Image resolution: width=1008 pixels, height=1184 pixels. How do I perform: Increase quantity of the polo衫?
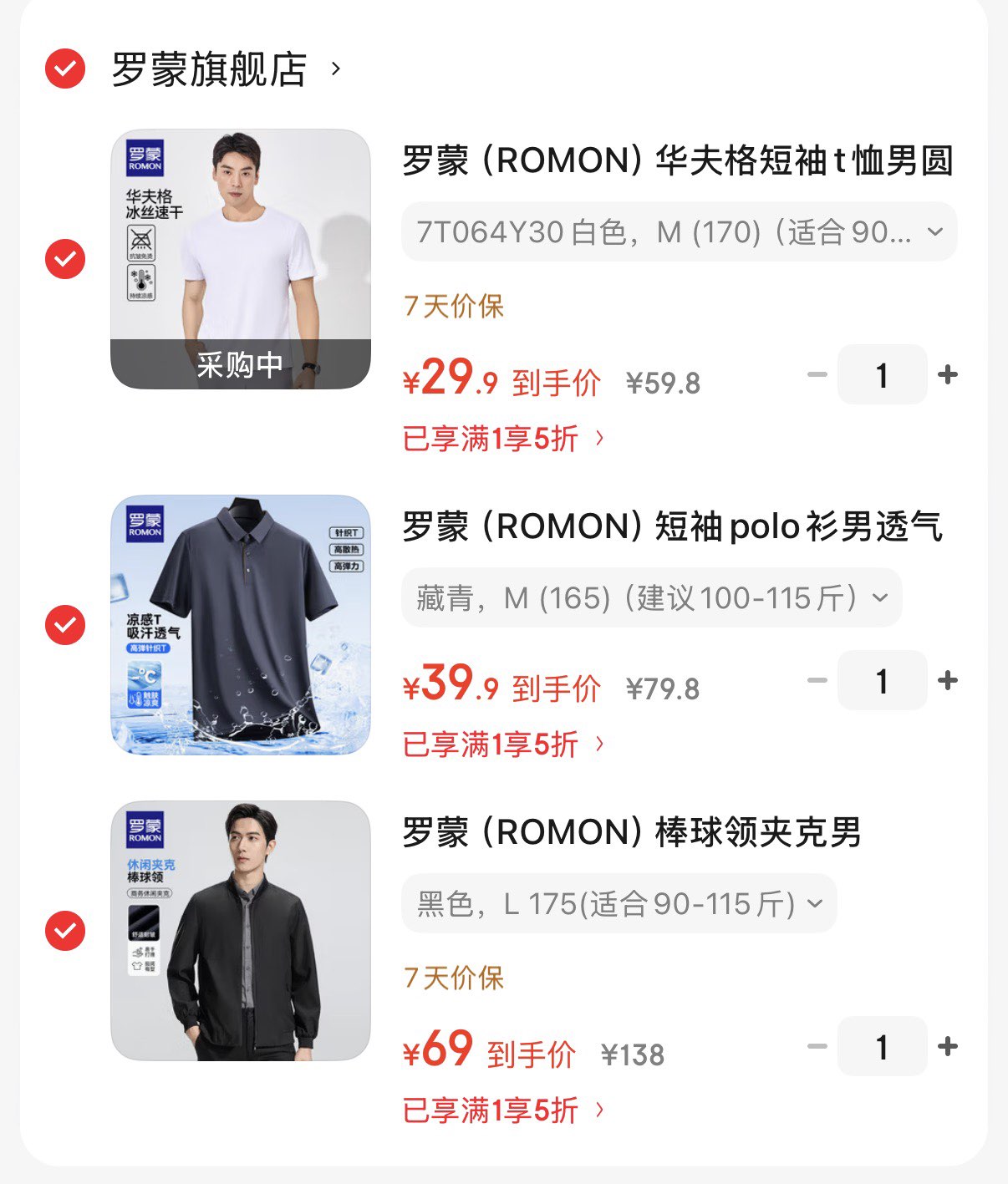point(947,681)
